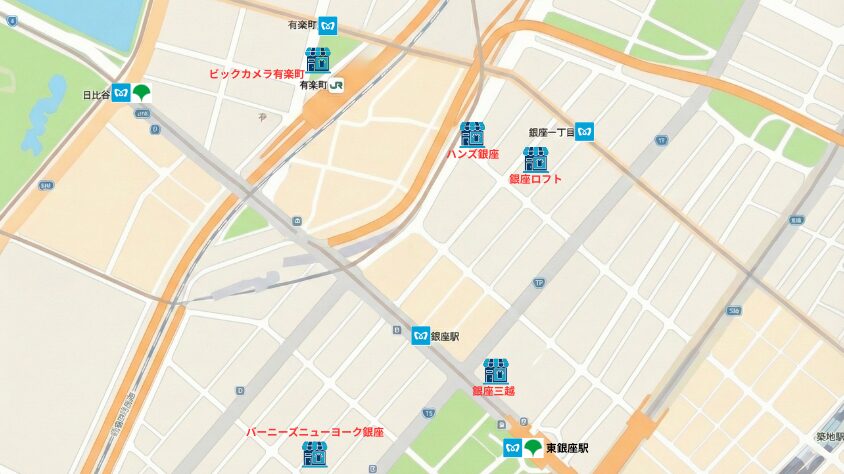Open the 銀座ロフト store pin
Image resolution: width=844 pixels, height=474 pixels.
[x=535, y=159]
